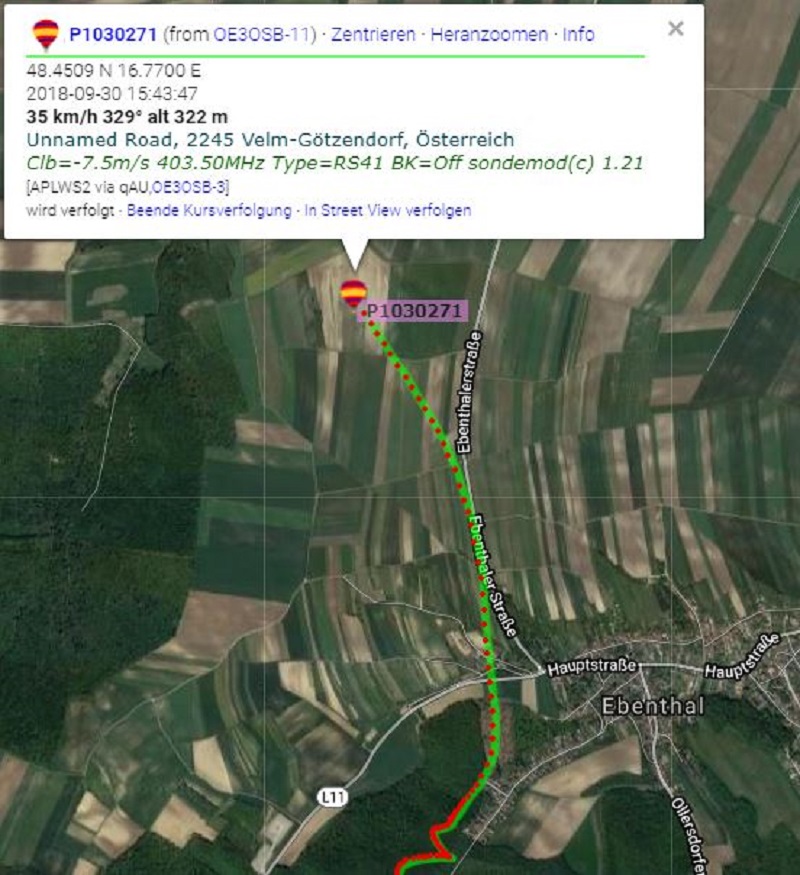
Task: Tap the Zentrieren link
Action: (375, 34)
